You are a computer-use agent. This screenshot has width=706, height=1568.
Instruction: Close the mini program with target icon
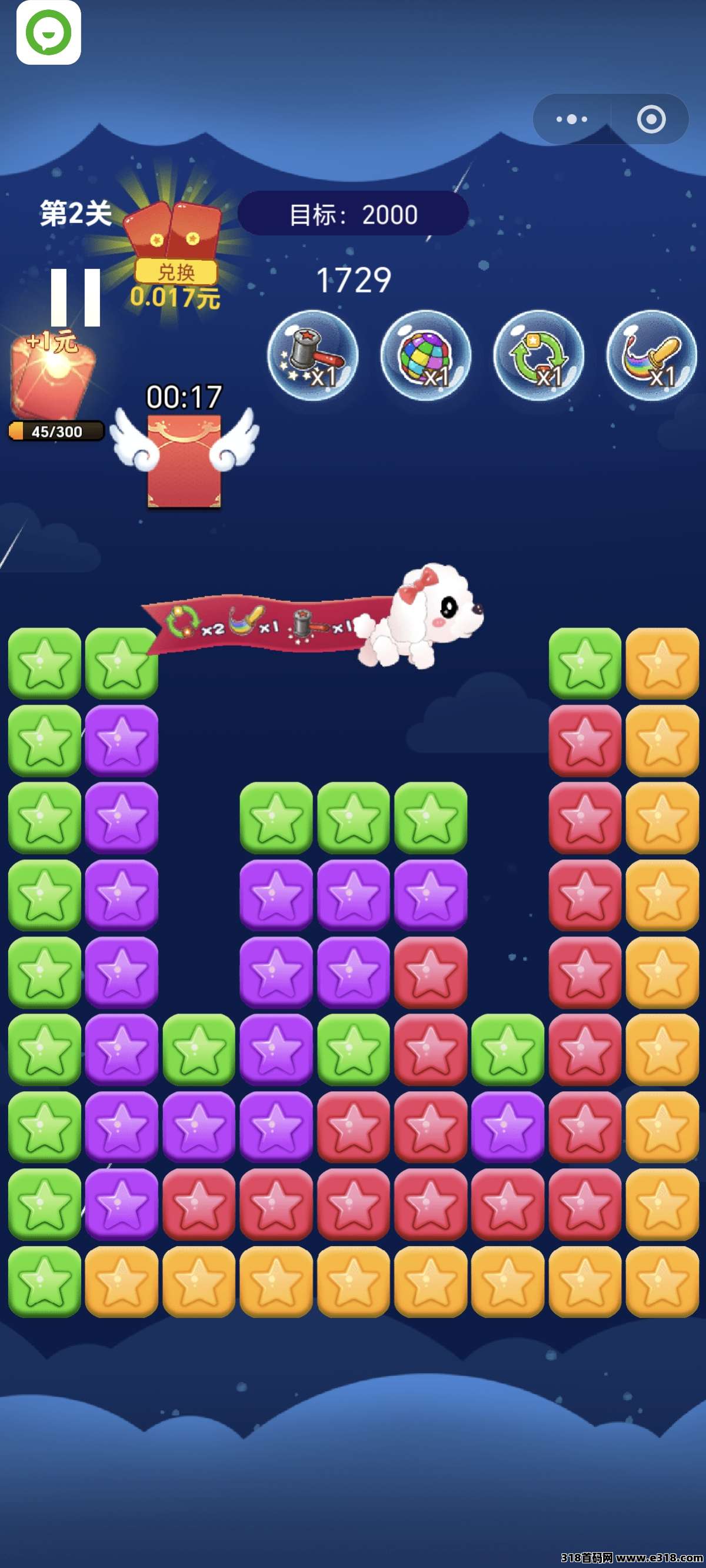pyautogui.click(x=651, y=119)
